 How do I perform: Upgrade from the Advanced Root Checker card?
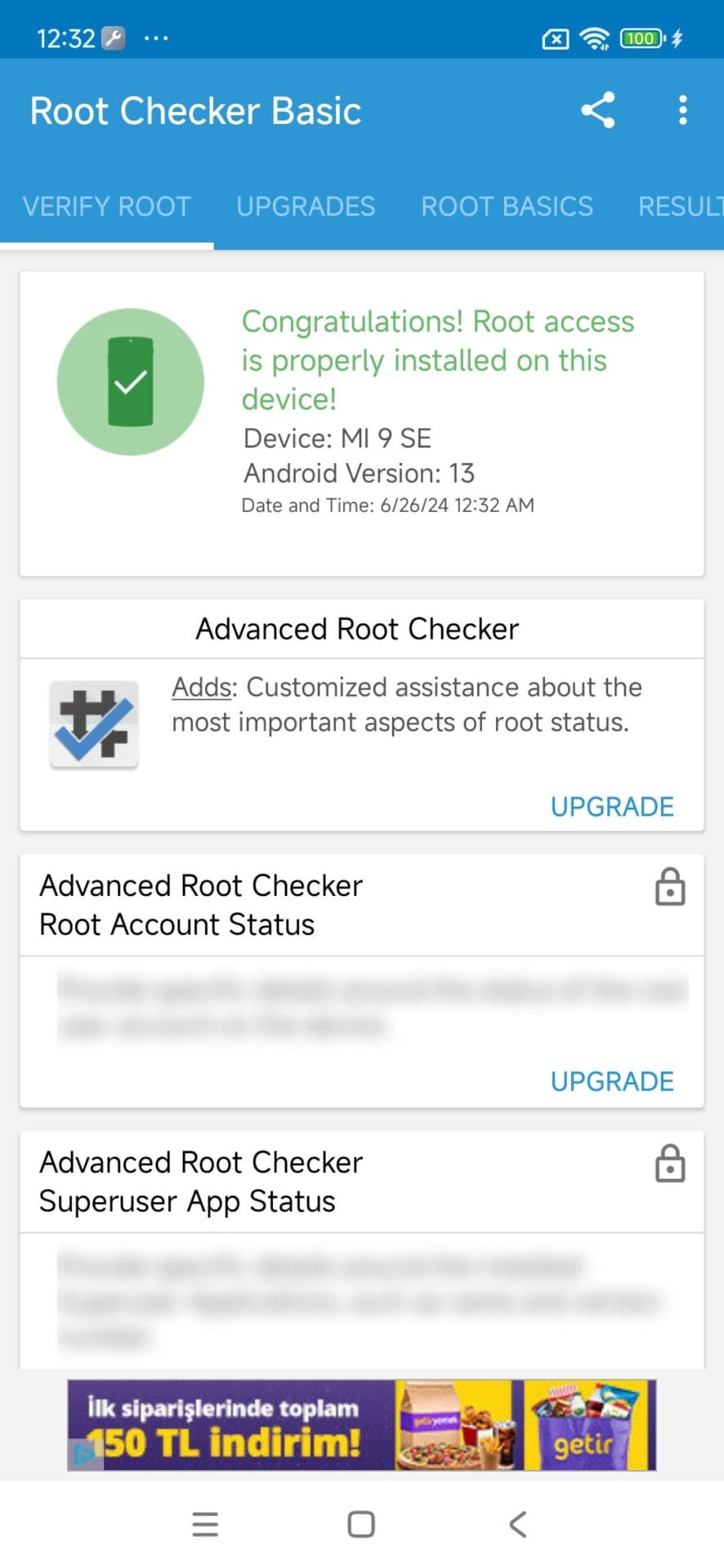[612, 806]
